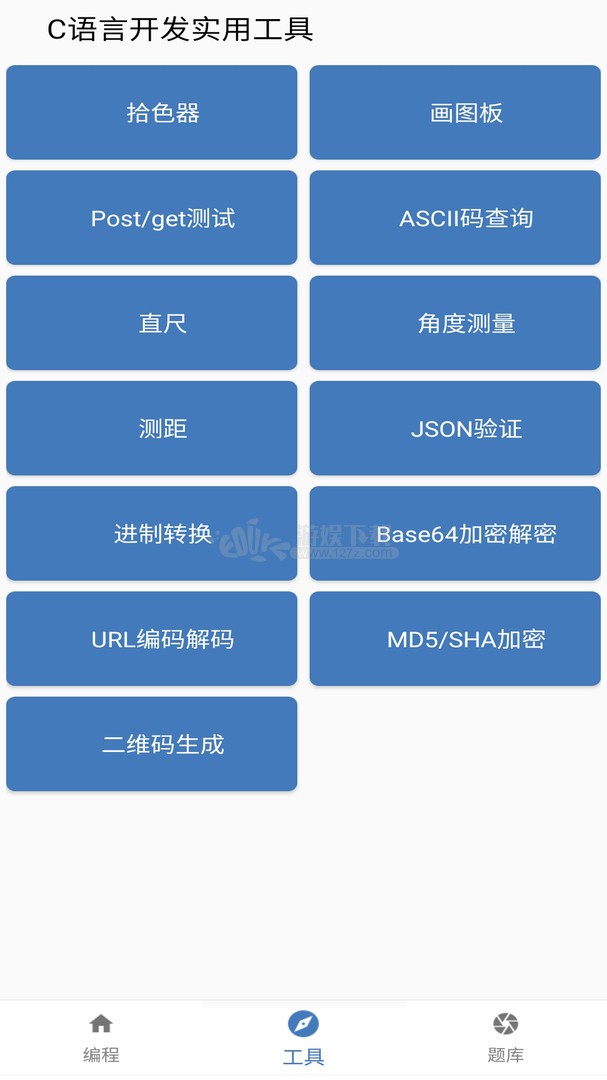Screen dimensions: 607x1080
Task: Select 角度测量 angle measurement
Action: click(455, 323)
